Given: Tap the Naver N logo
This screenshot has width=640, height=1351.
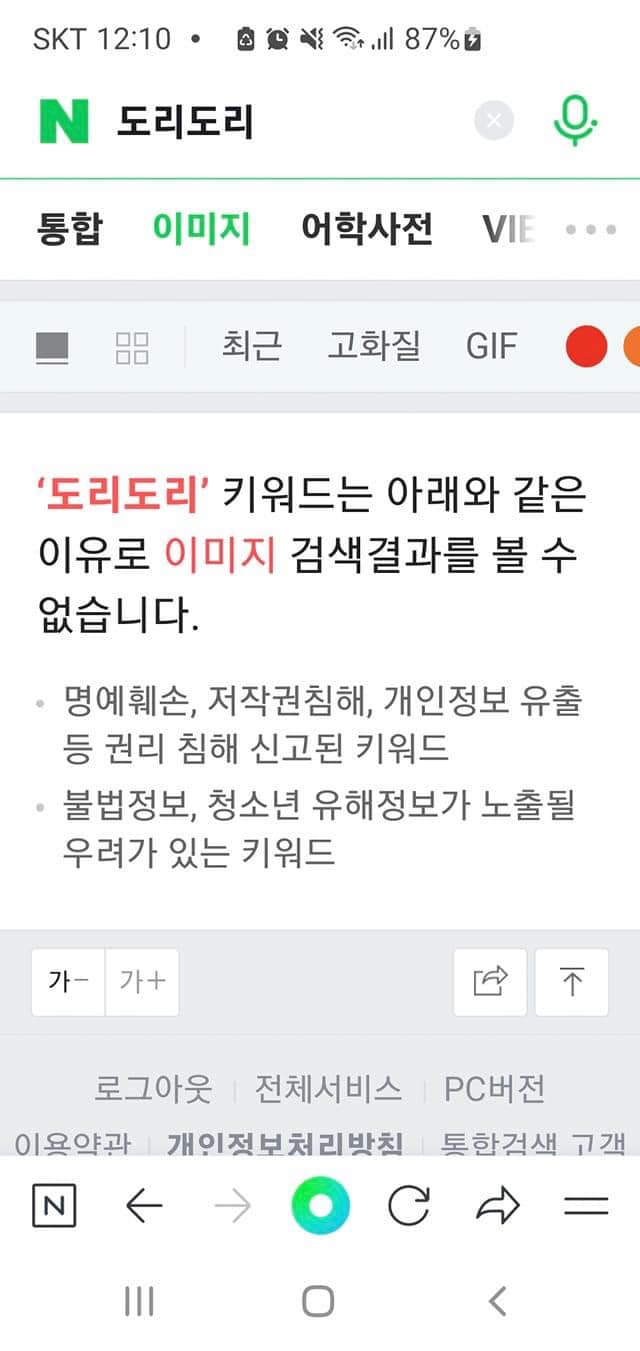Looking at the screenshot, I should point(64,122).
